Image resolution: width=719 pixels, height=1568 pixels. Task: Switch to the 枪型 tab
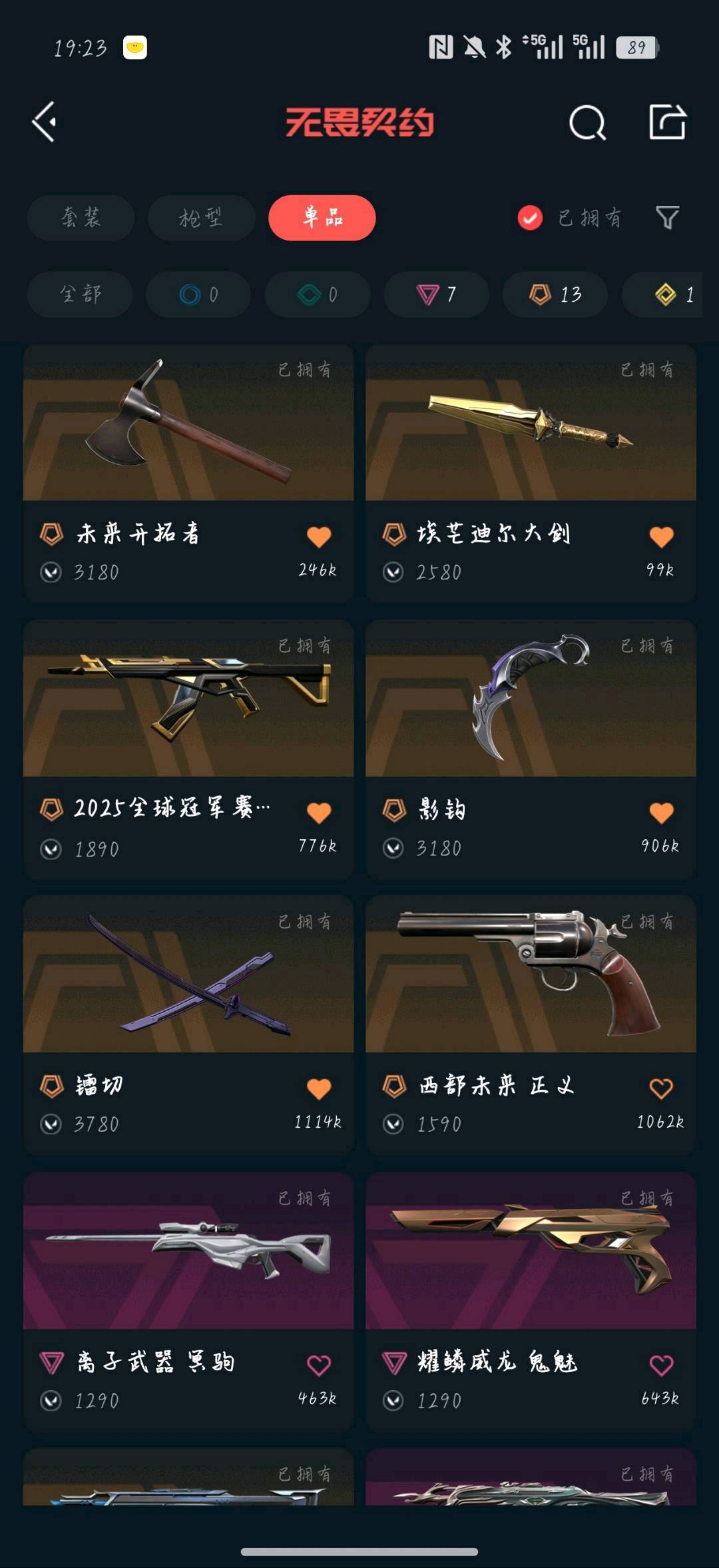(201, 217)
